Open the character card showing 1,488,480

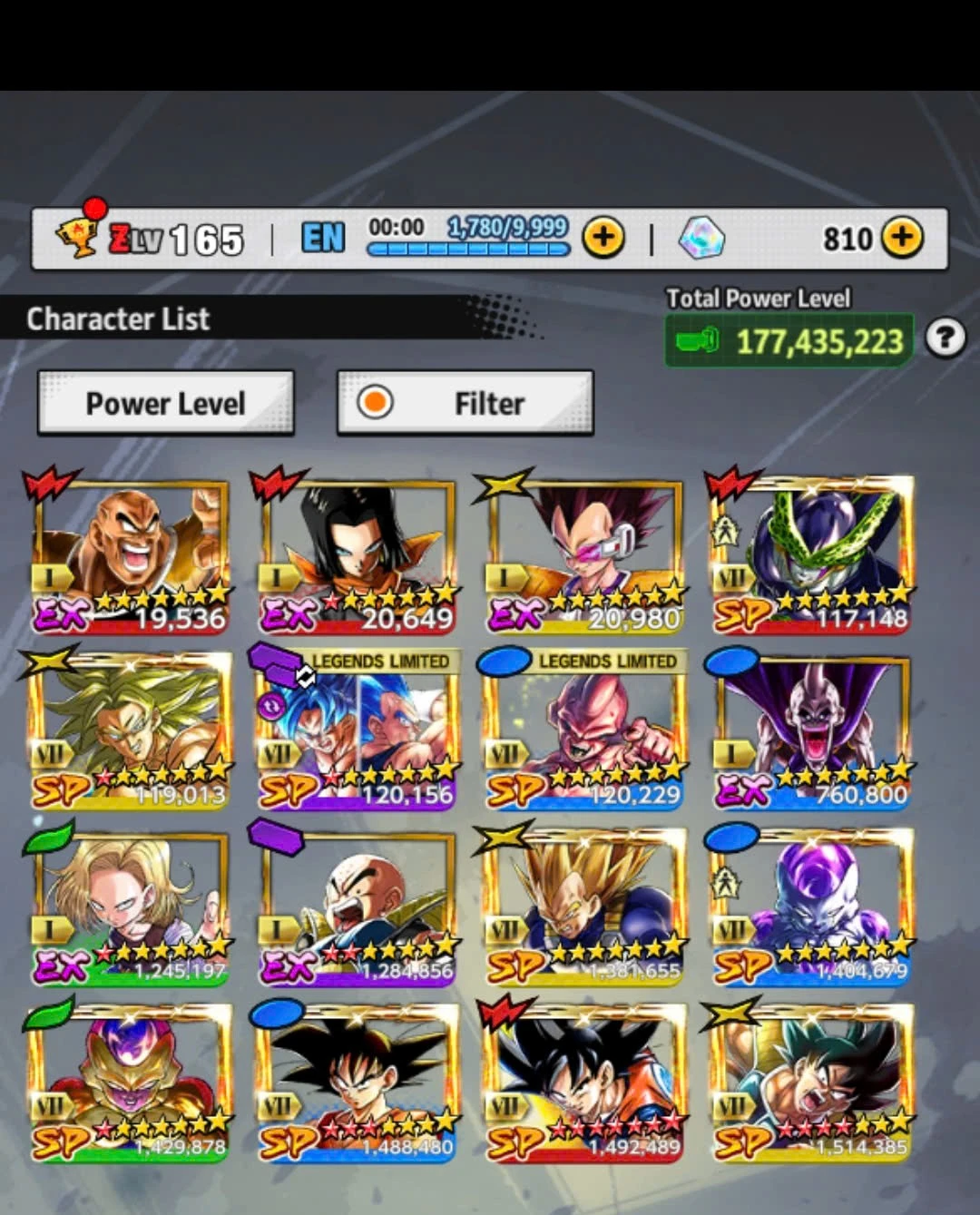pyautogui.click(x=357, y=1083)
